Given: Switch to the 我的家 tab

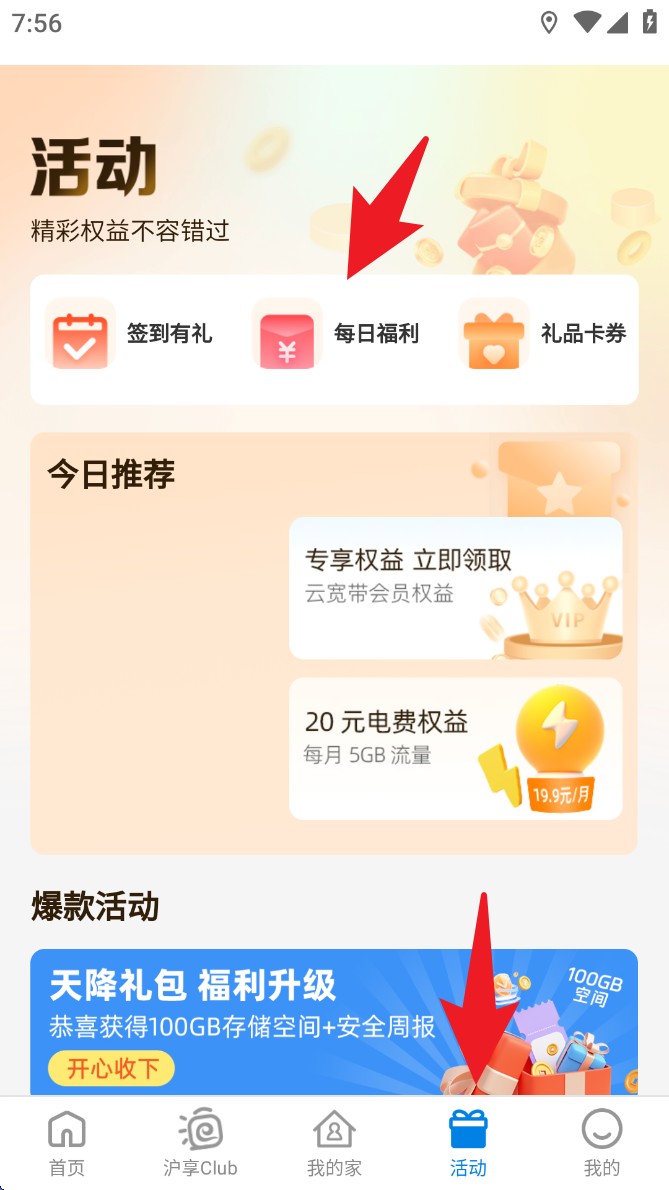Looking at the screenshot, I should [x=334, y=1143].
